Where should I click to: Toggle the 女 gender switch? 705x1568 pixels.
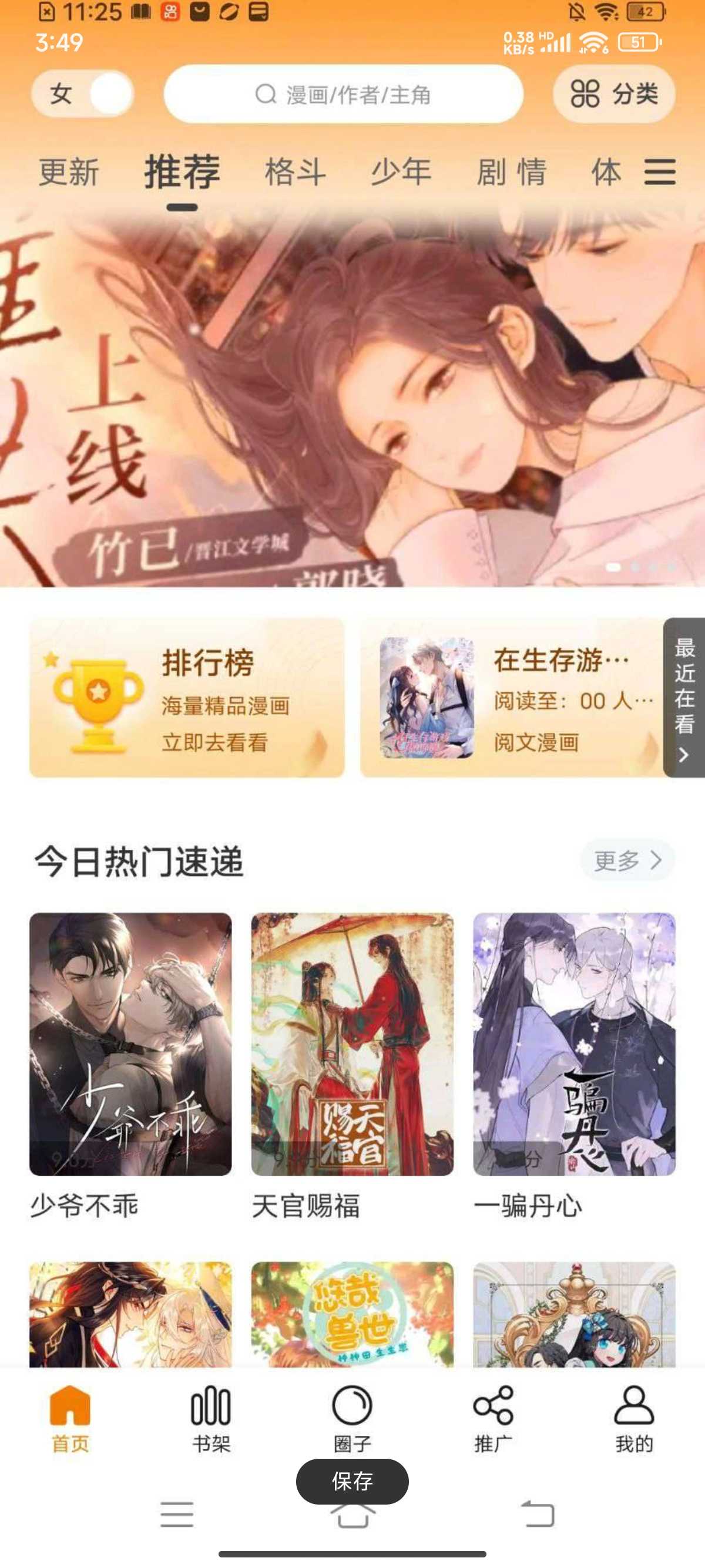(83, 94)
